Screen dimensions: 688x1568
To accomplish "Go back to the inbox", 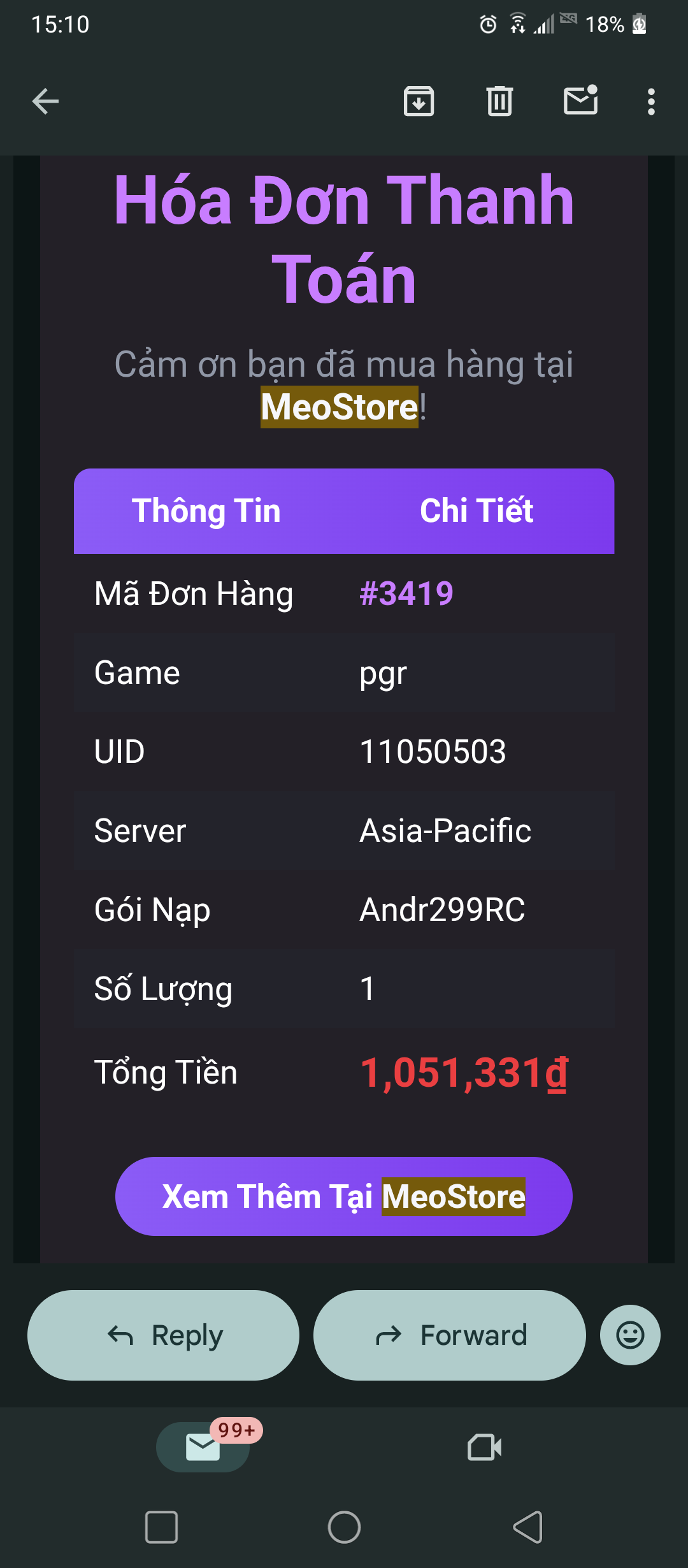I will (x=45, y=101).
